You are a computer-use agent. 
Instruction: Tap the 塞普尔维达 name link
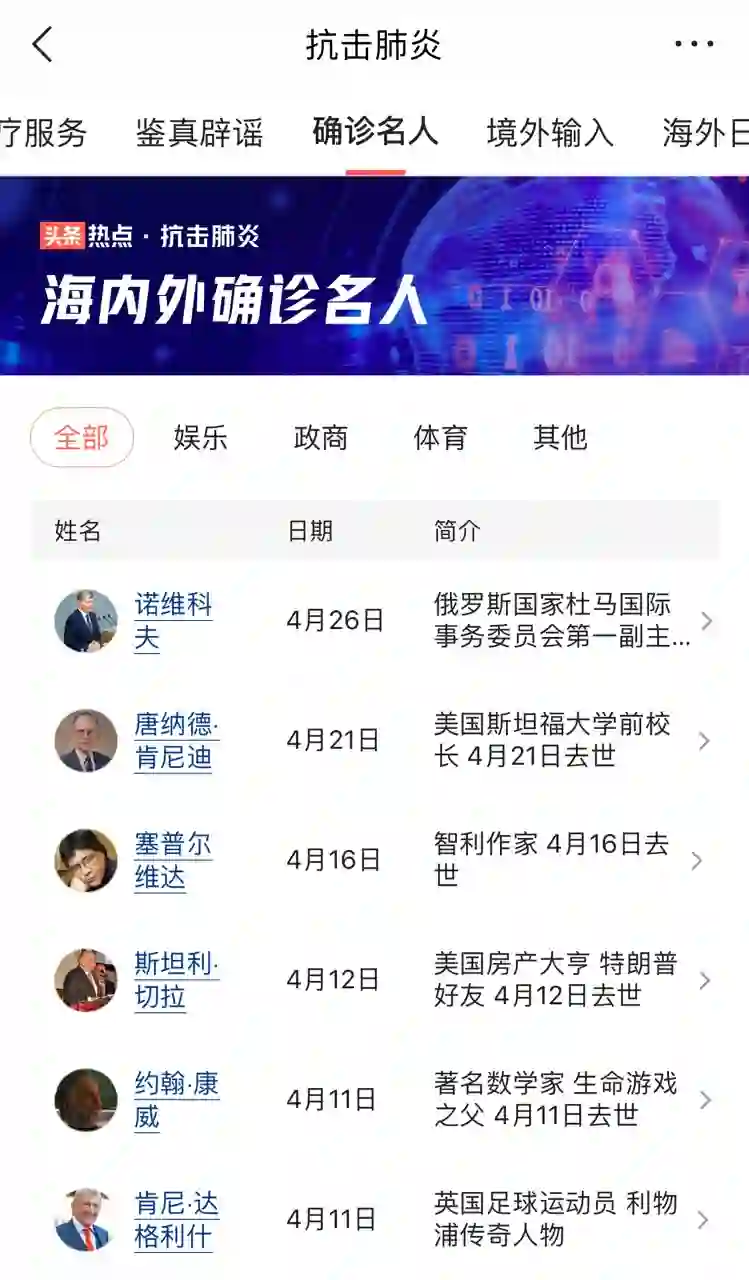coord(173,861)
